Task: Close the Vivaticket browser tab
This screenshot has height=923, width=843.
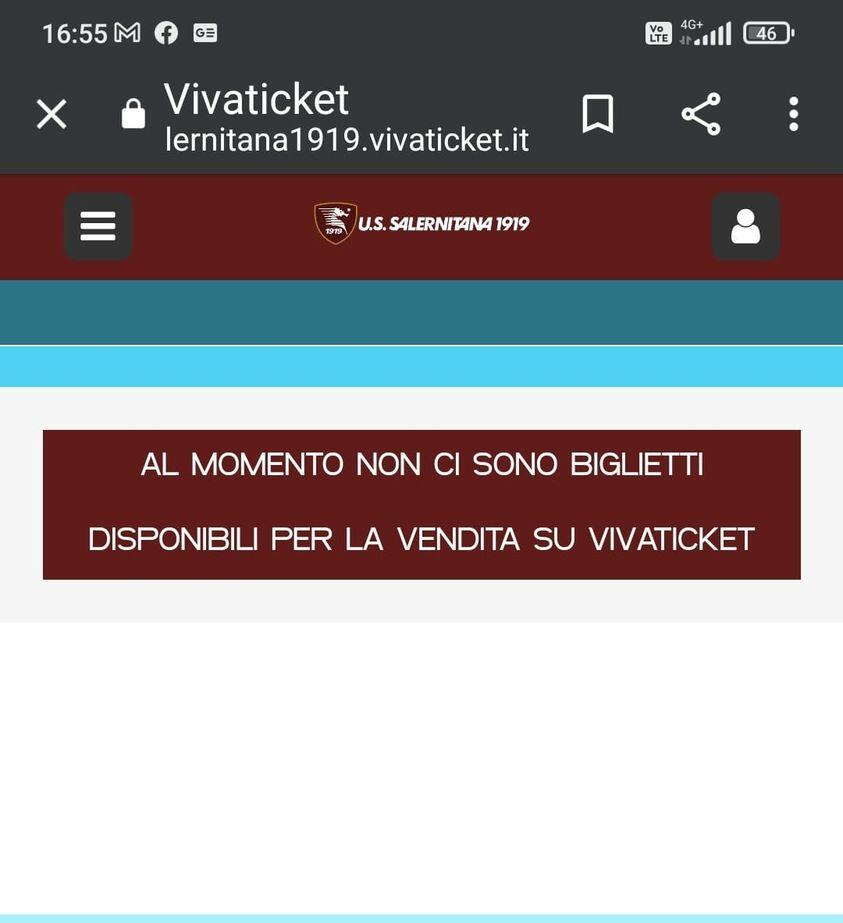Action: pyautogui.click(x=52, y=115)
